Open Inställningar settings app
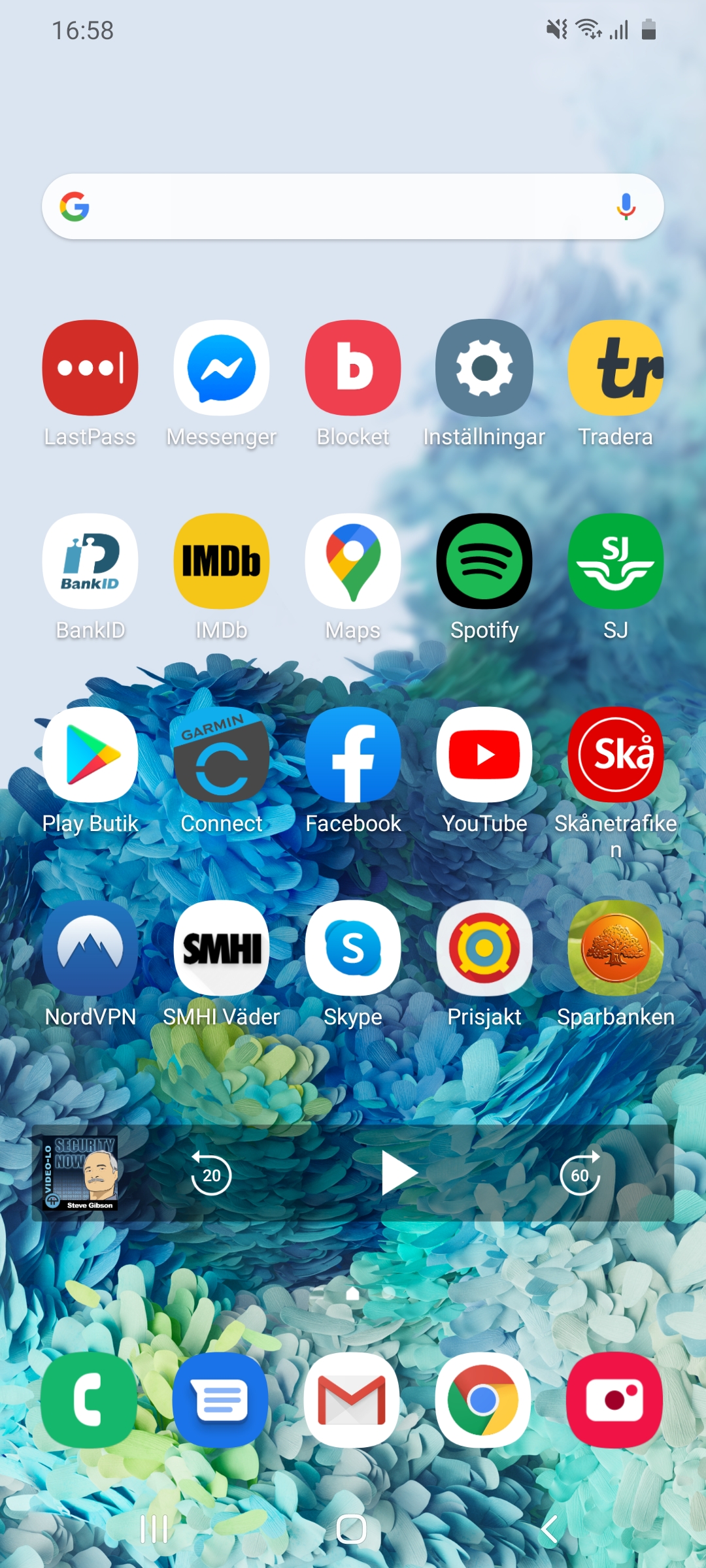The height and width of the screenshot is (1568, 706). (x=484, y=368)
